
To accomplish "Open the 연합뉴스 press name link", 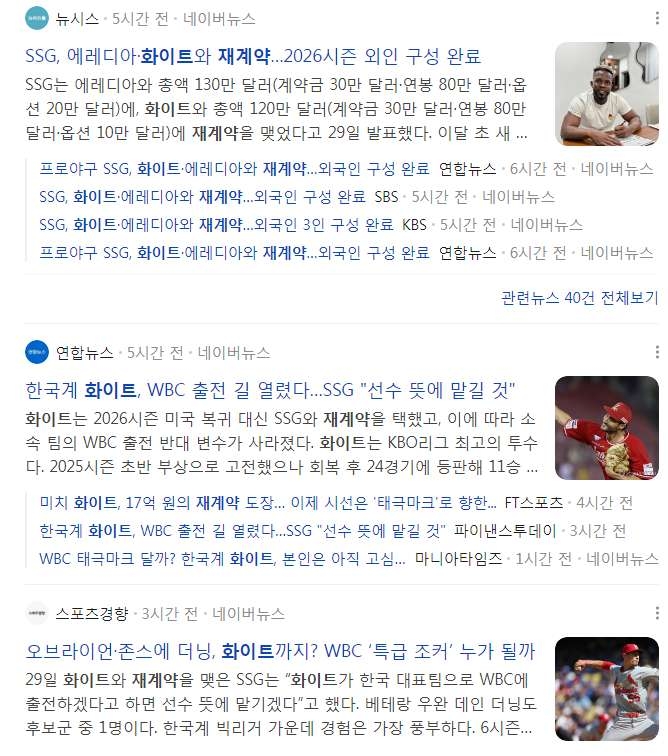I will (x=84, y=352).
